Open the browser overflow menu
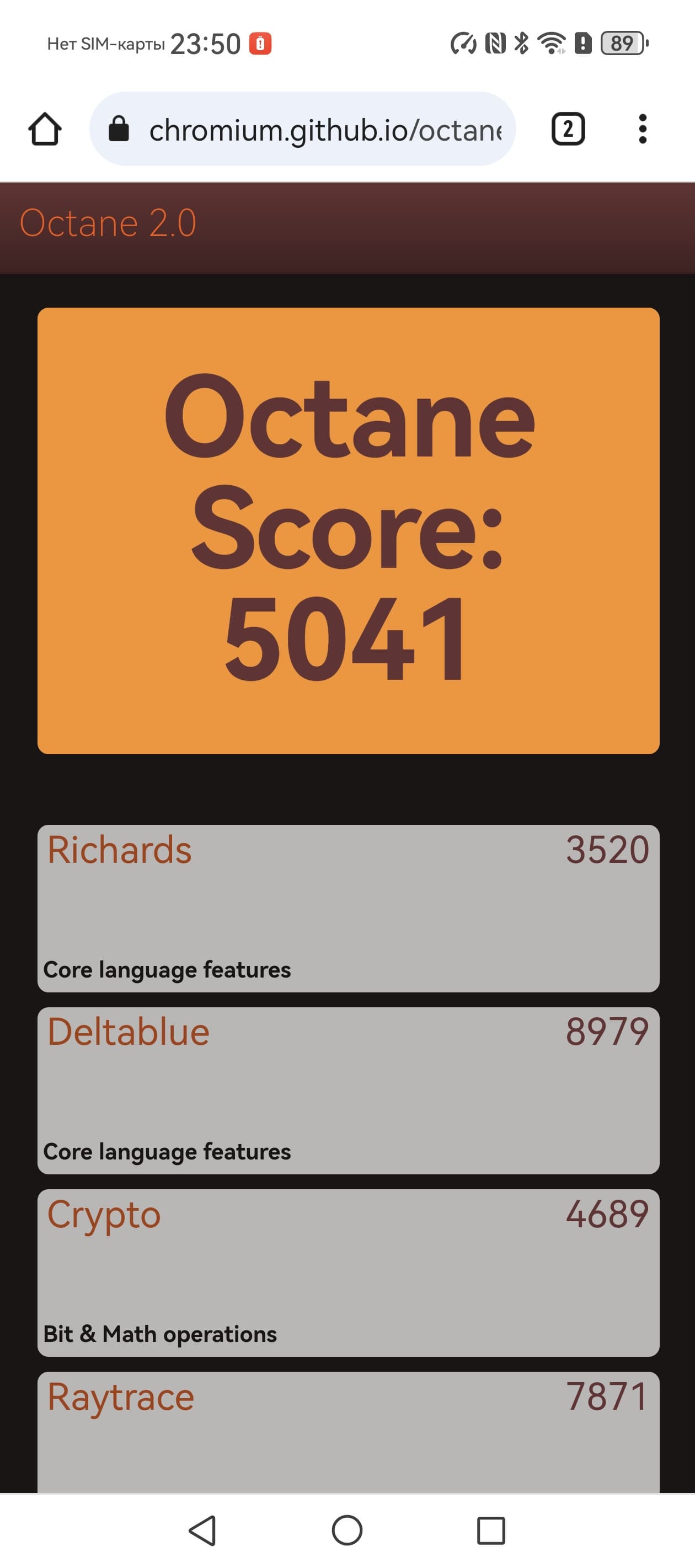The image size is (695, 1568). [642, 129]
